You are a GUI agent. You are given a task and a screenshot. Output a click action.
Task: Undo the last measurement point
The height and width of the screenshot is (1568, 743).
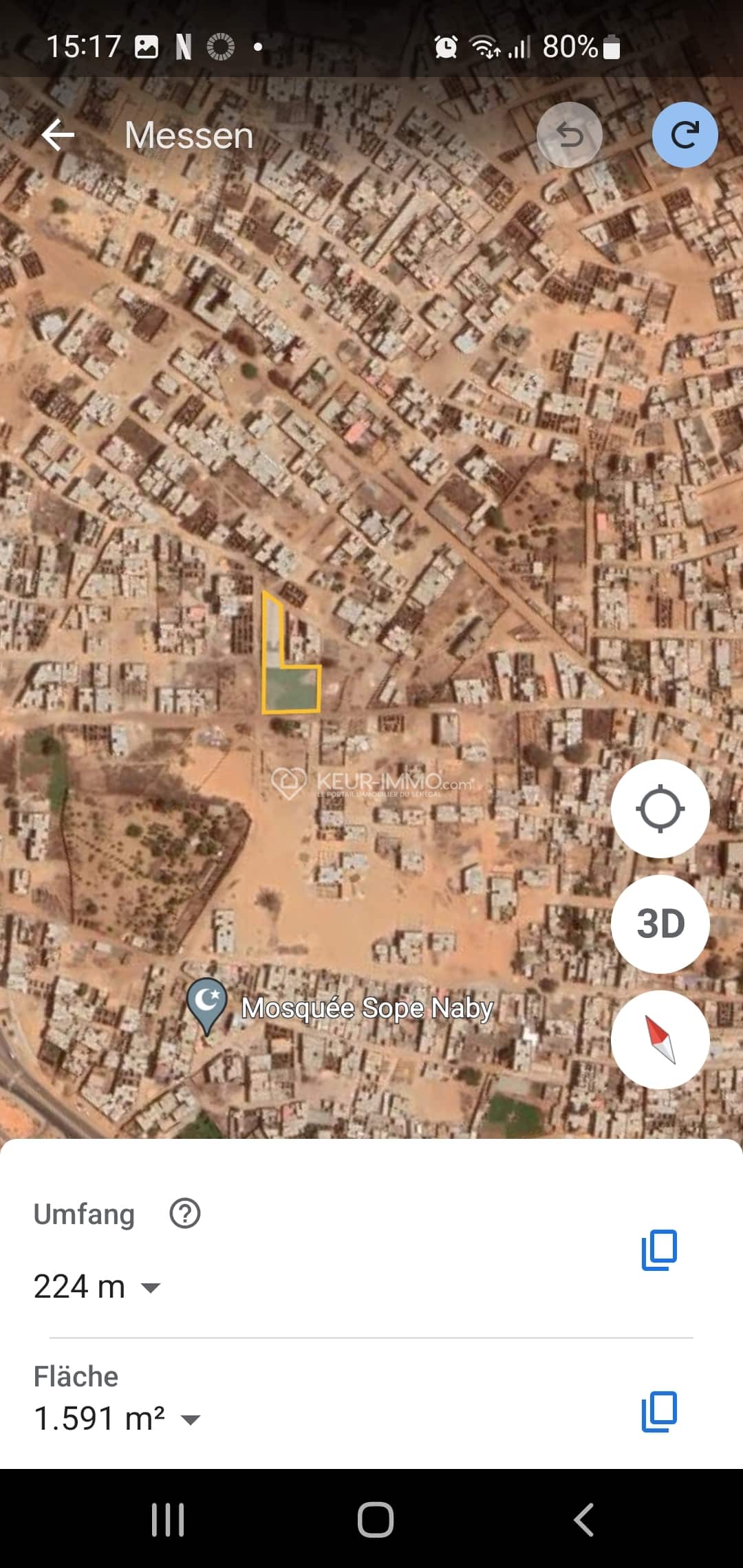pyautogui.click(x=569, y=135)
